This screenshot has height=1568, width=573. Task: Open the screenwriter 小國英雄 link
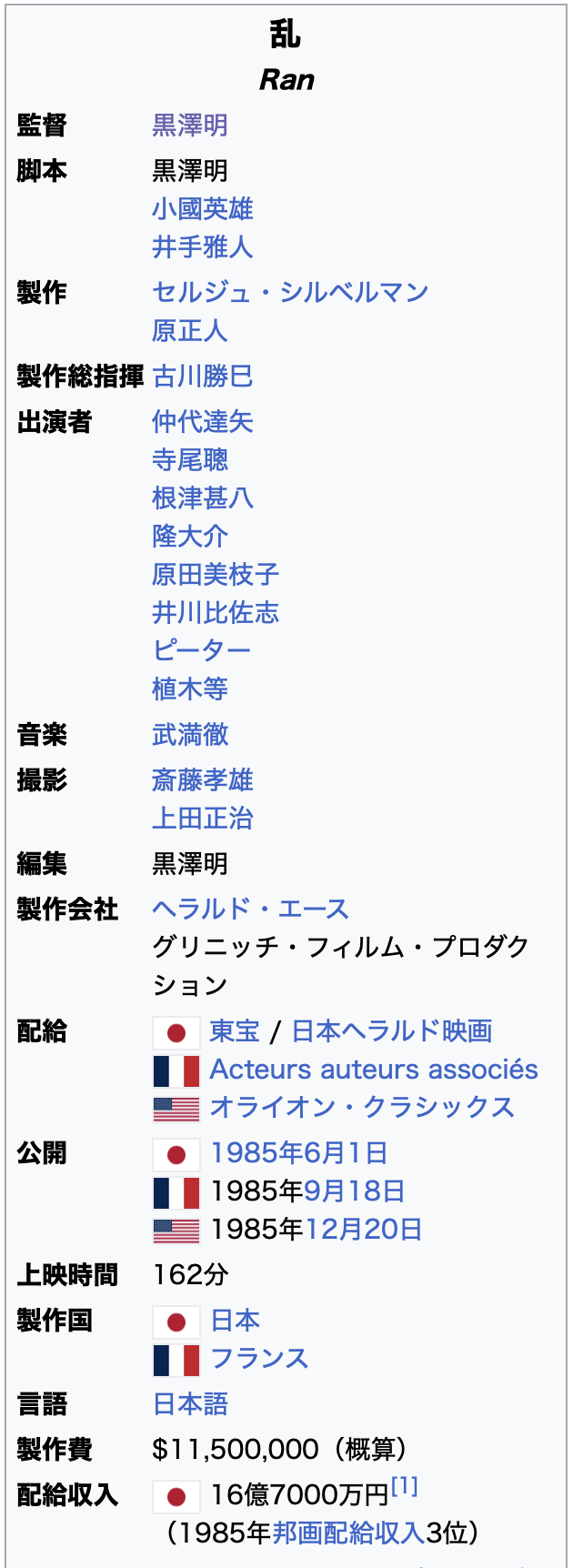coord(202,209)
